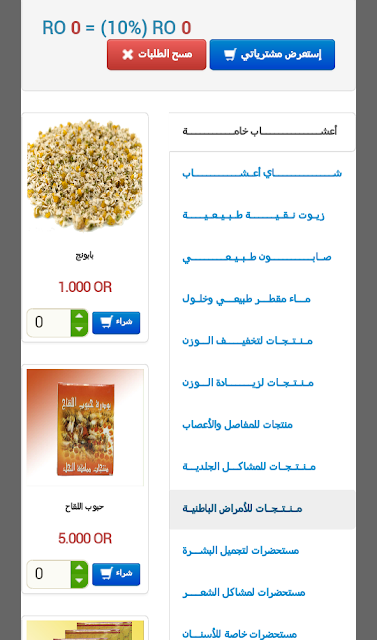Buy حبوب اللقاح with شراء button
The width and height of the screenshot is (377, 640).
pos(116,574)
